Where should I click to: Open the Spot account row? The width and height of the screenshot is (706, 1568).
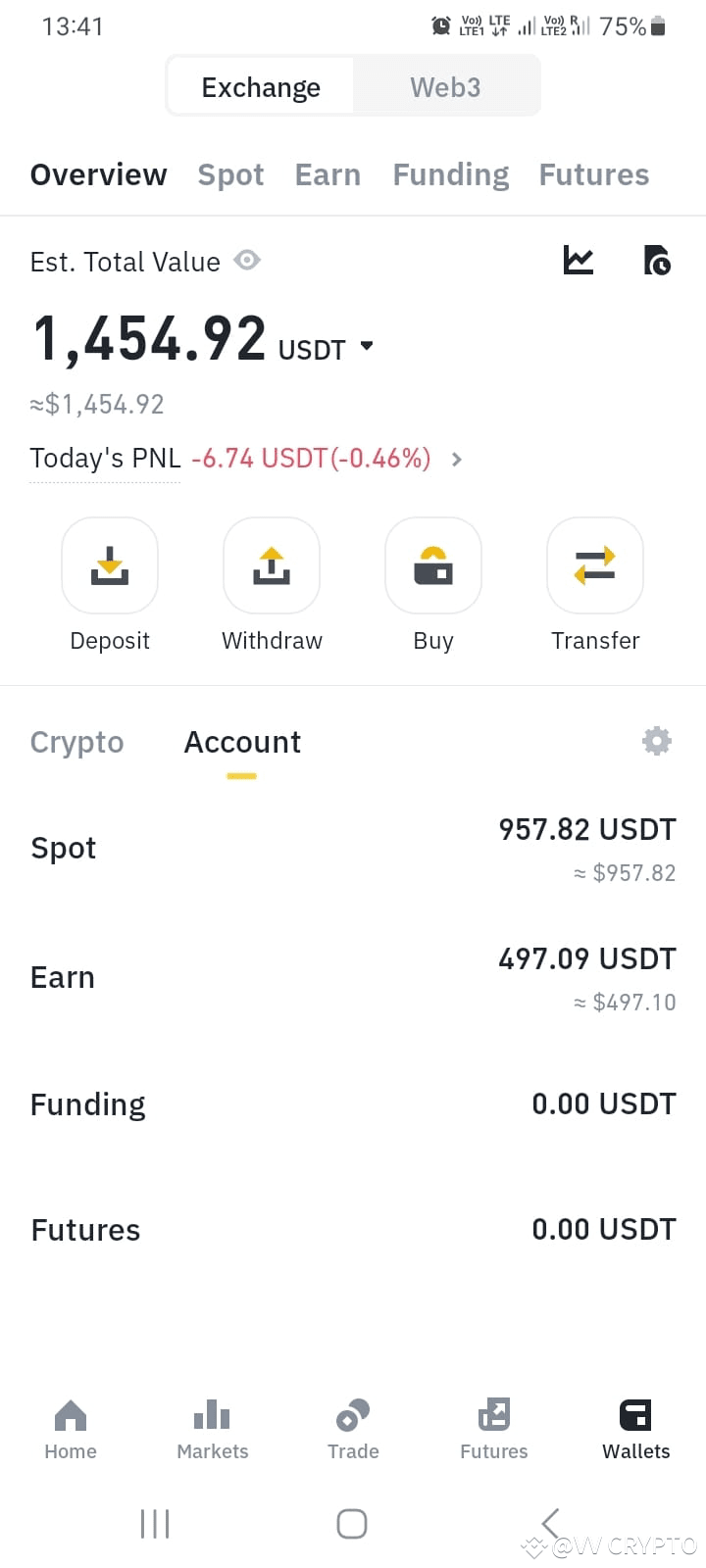click(353, 849)
